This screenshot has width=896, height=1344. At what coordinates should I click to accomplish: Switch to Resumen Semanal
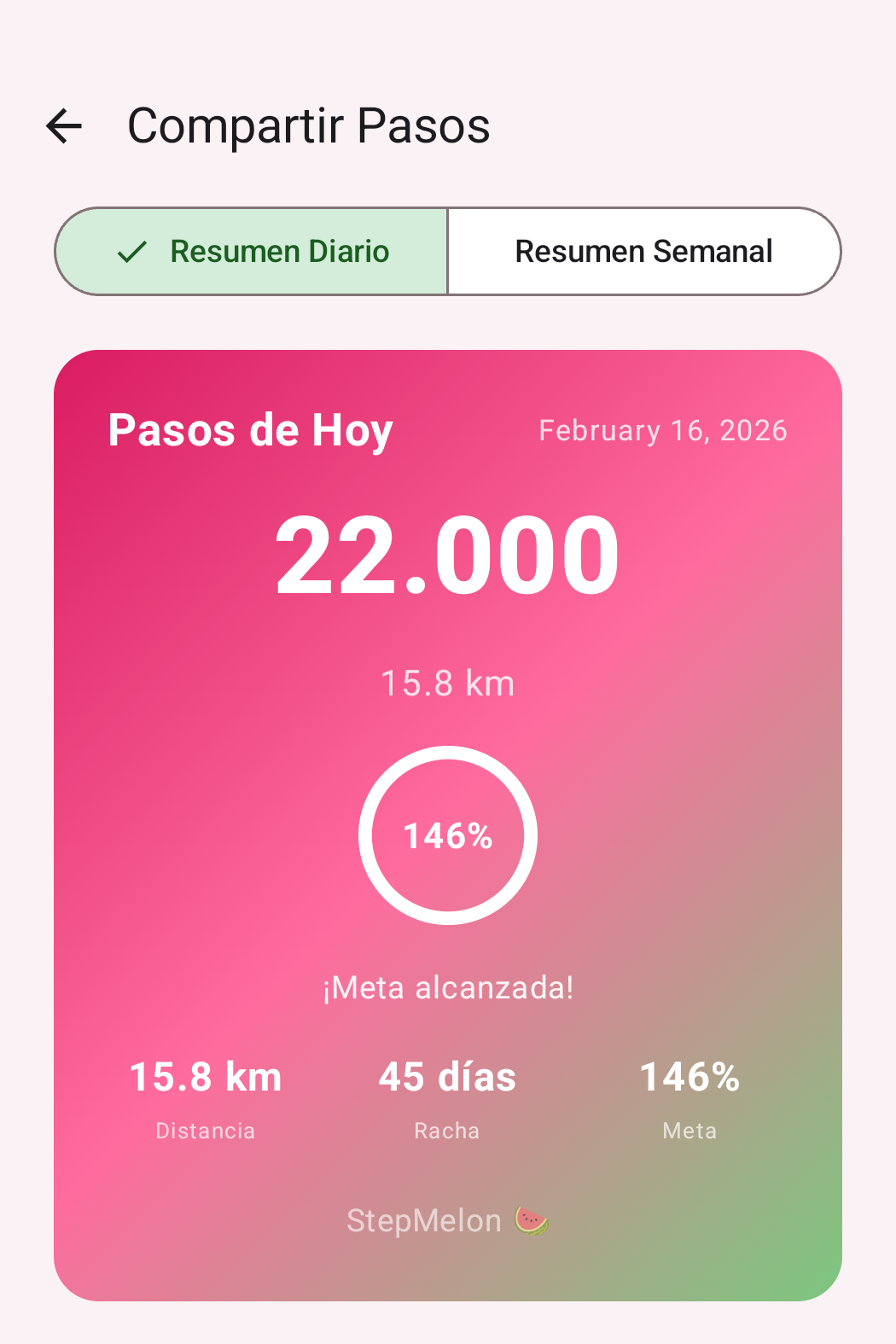(643, 252)
